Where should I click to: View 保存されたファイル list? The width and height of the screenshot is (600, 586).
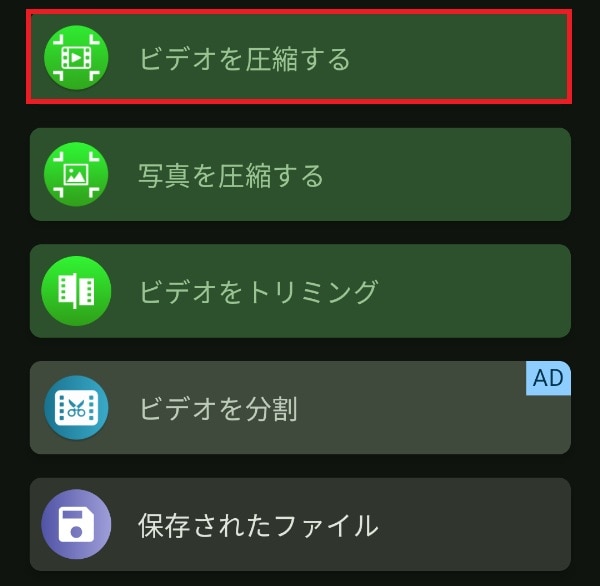click(x=298, y=524)
